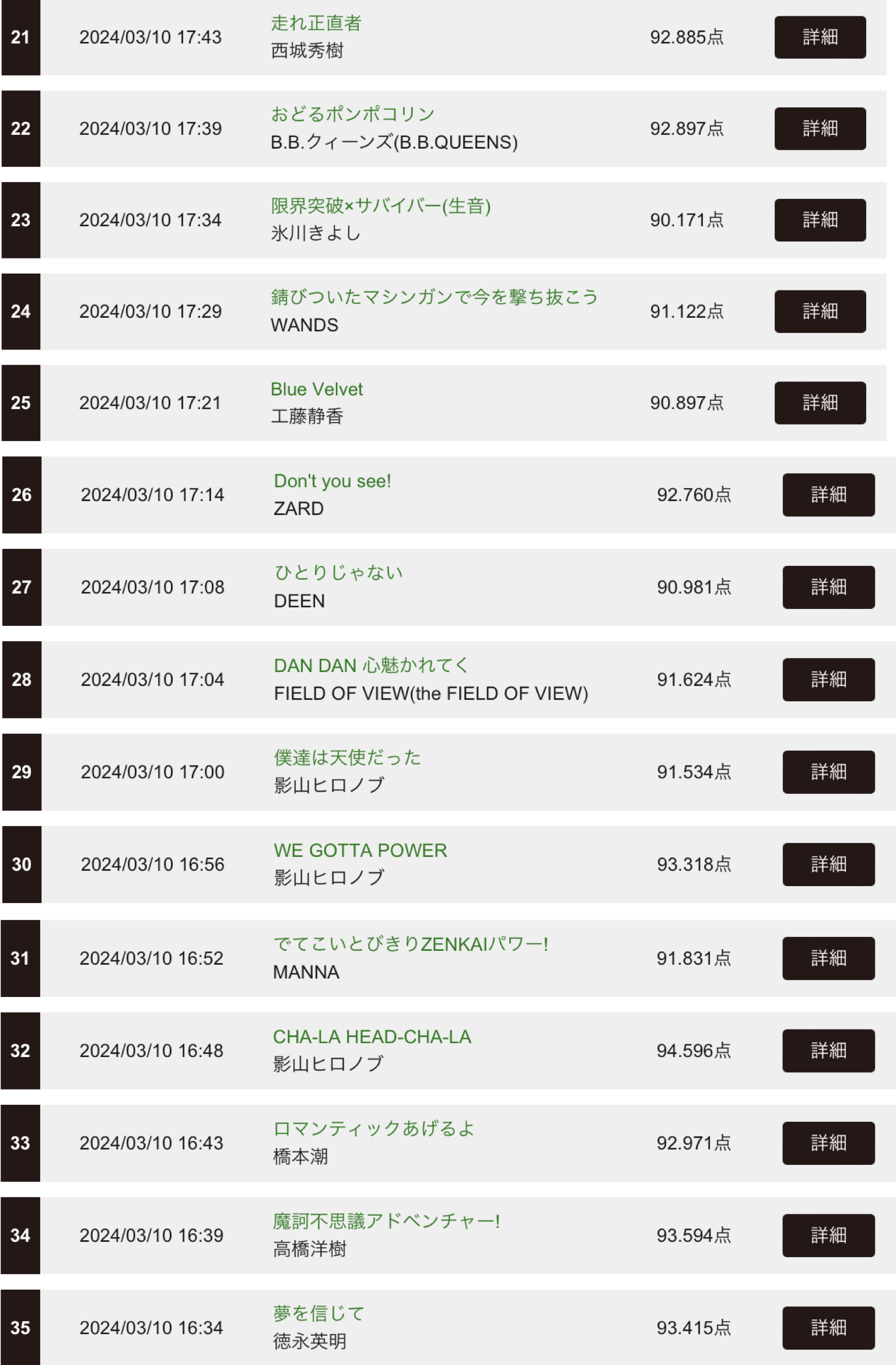Screen dimensions: 896x1365
Task: Tap the Don't you see! title link
Action: click(332, 481)
